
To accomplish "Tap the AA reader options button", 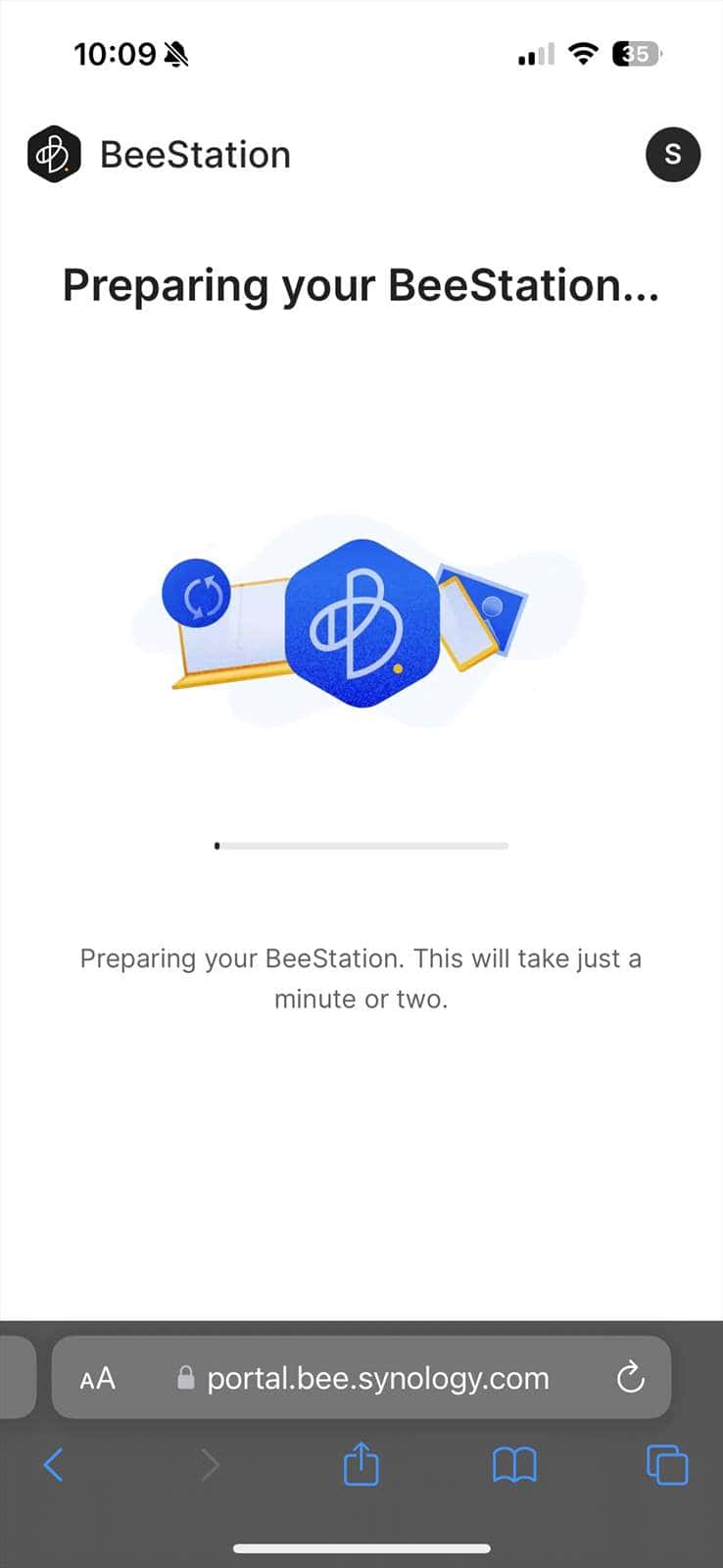I will click(x=98, y=1379).
